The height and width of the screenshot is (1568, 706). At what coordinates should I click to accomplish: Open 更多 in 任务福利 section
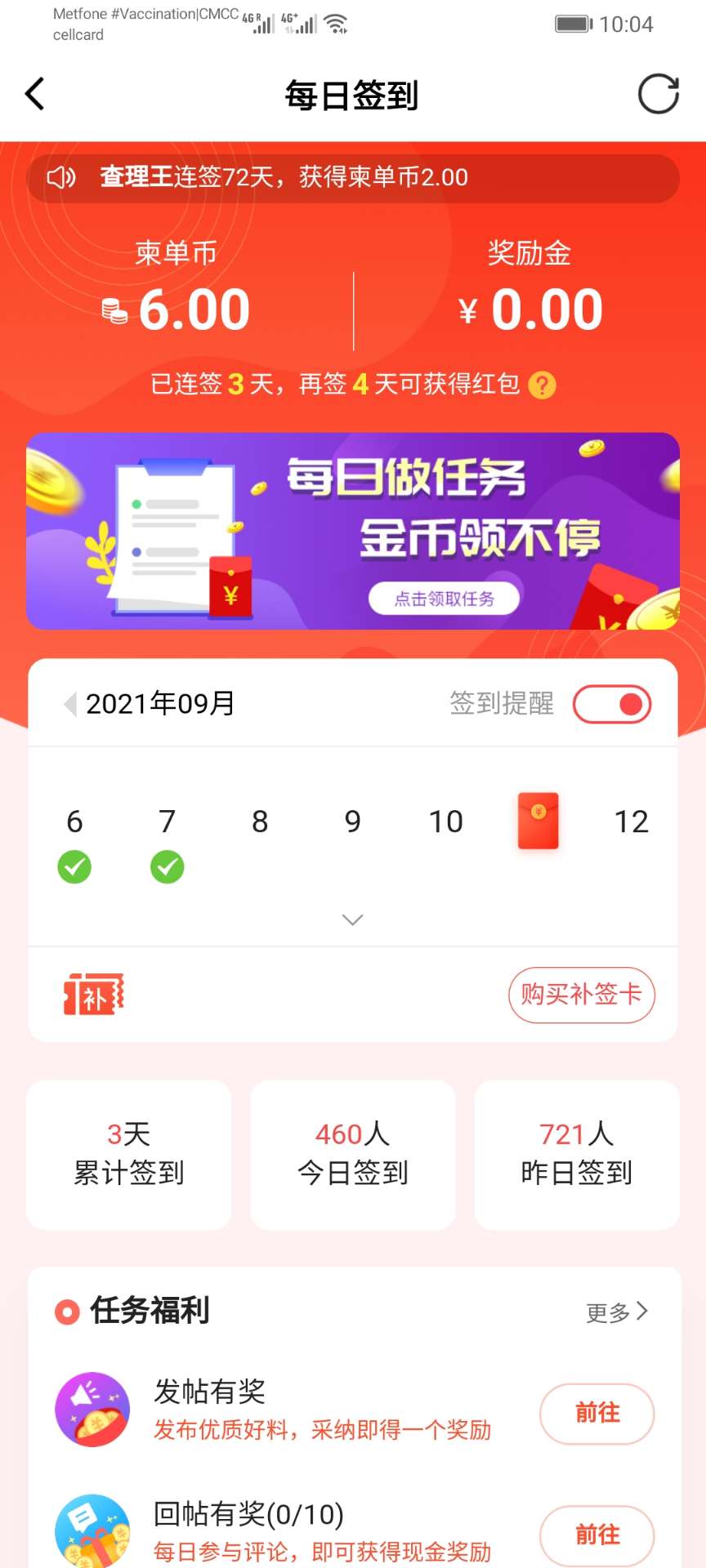pos(617,1312)
